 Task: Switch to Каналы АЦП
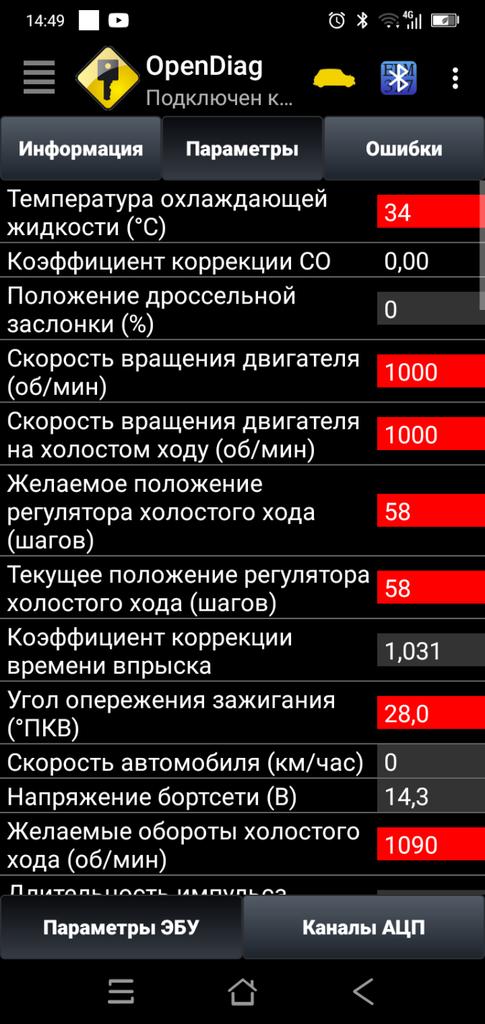[x=364, y=927]
